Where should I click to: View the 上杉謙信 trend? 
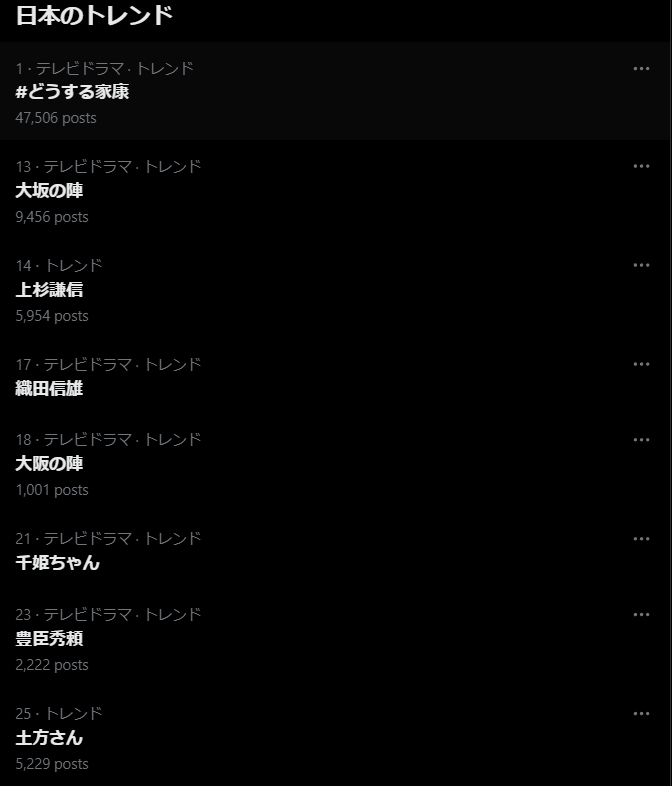click(49, 290)
